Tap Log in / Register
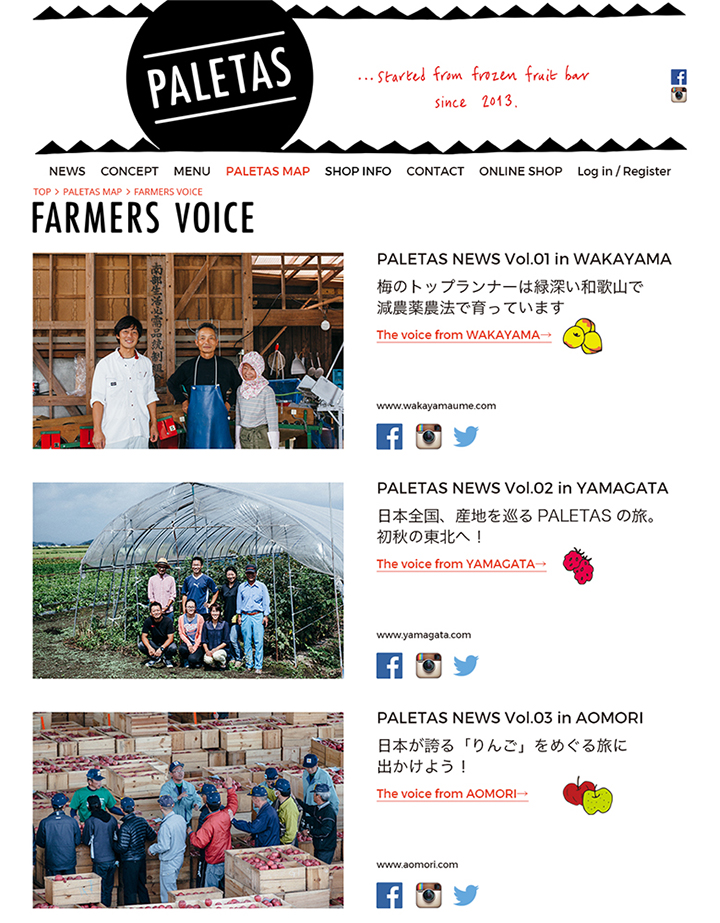The width and height of the screenshot is (720, 923). point(624,171)
